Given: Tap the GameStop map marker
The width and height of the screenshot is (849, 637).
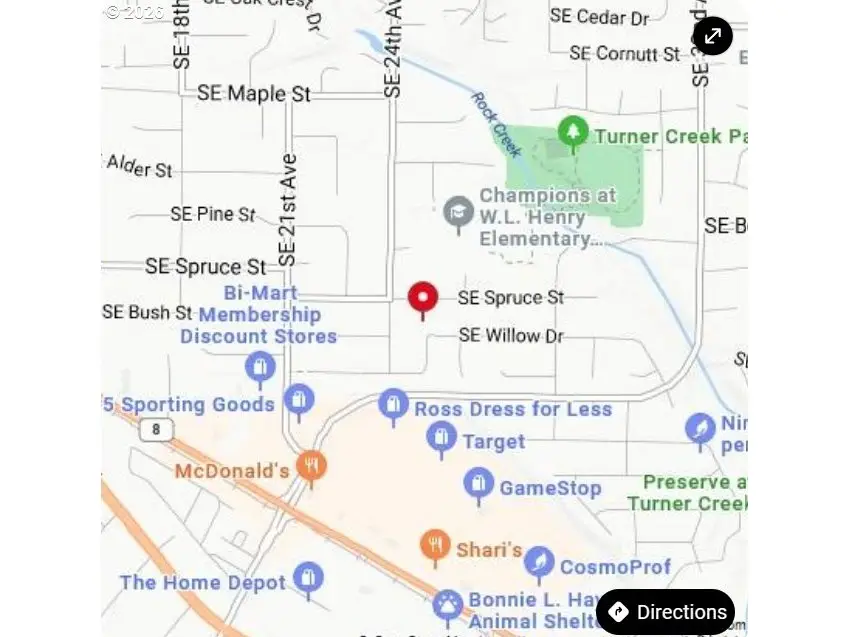Looking at the screenshot, I should 478,485.
